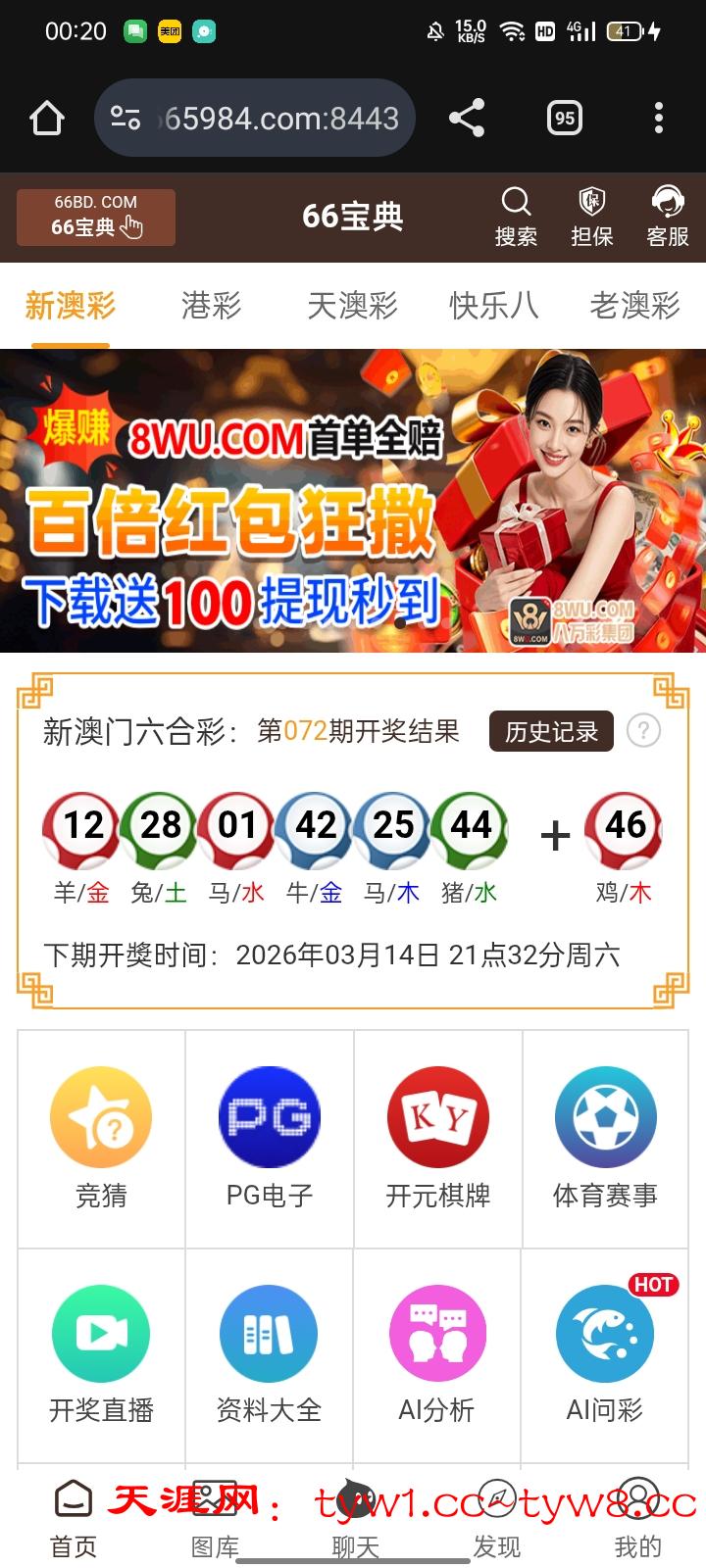Launch the AI问彩 feature

tap(605, 1354)
